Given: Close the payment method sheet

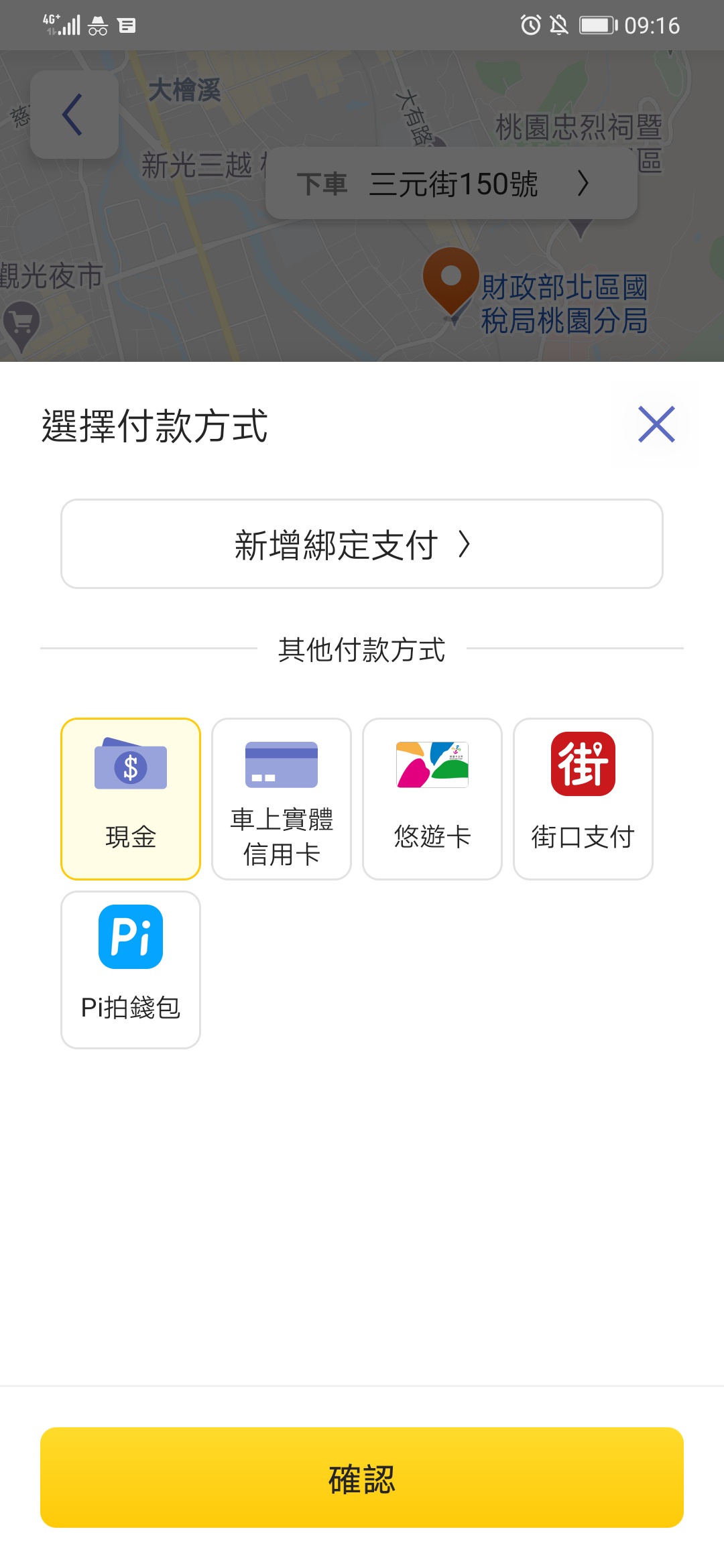Looking at the screenshot, I should pos(656,424).
